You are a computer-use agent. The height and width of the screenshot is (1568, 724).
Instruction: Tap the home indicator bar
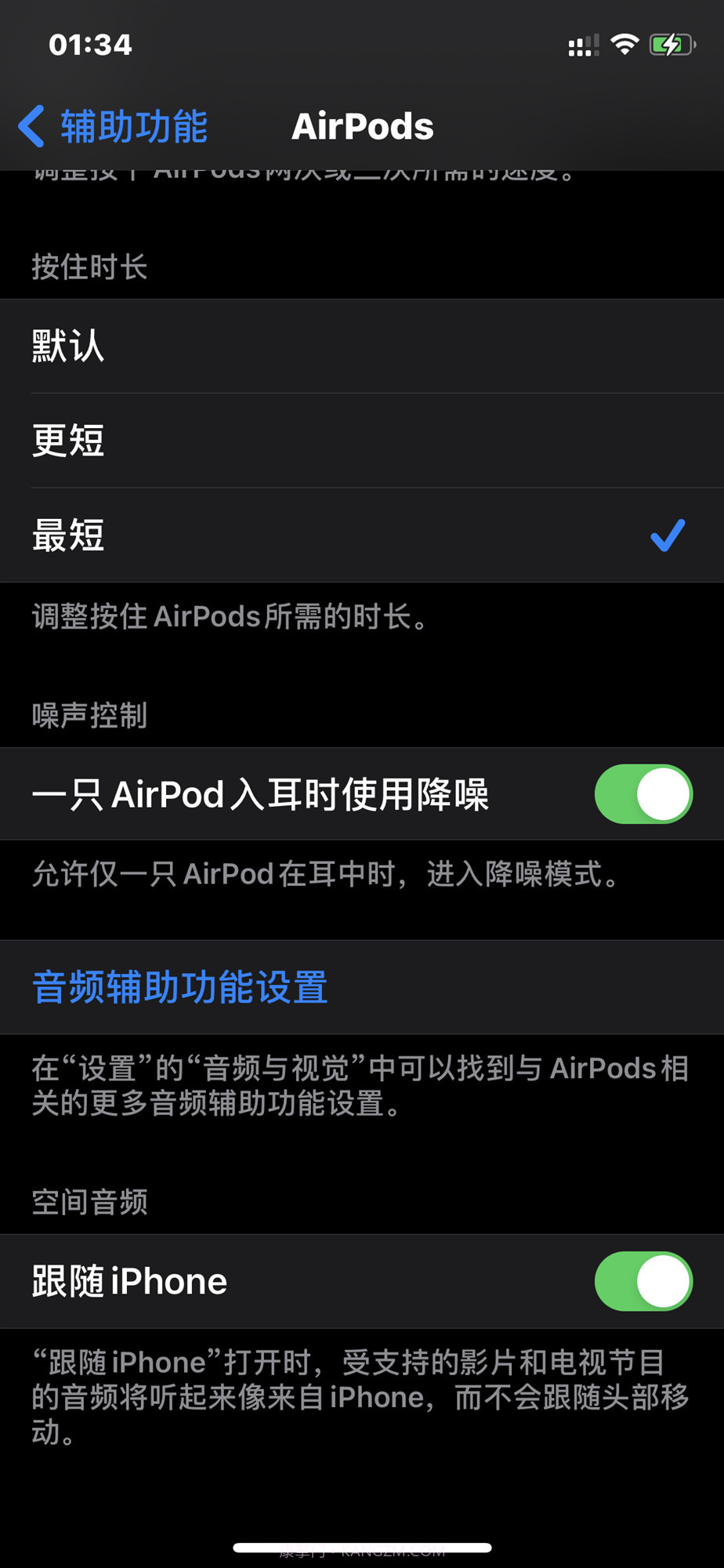pyautogui.click(x=362, y=1547)
